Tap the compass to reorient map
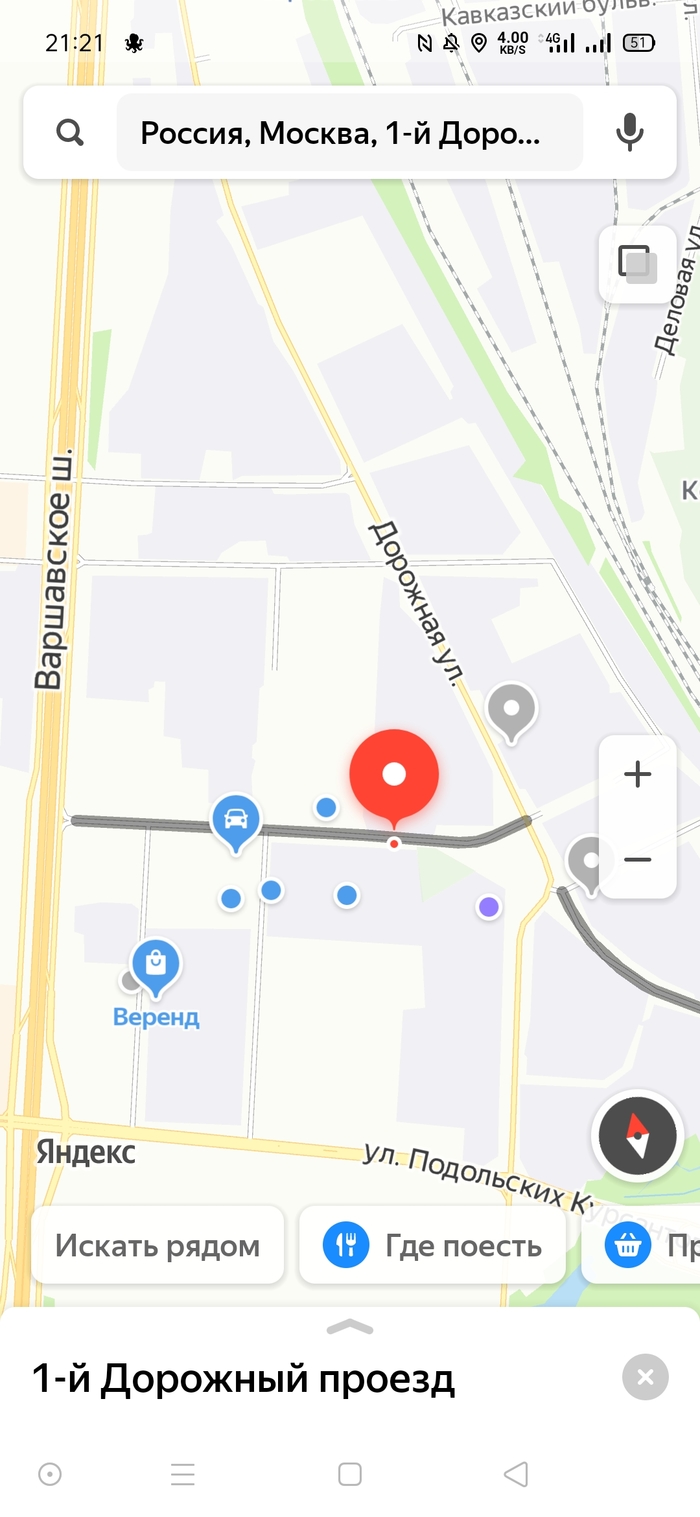Image resolution: width=700 pixels, height=1517 pixels. click(x=638, y=1138)
